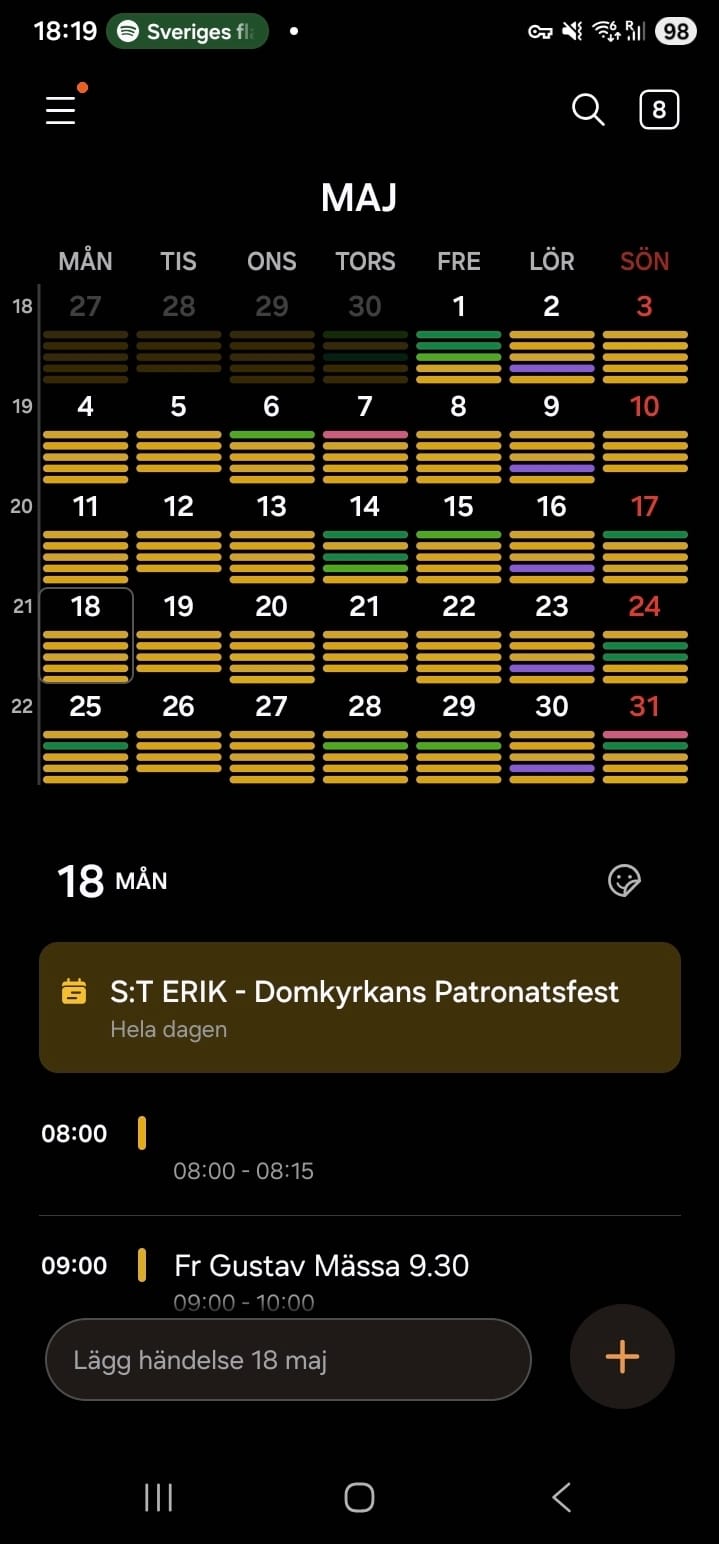This screenshot has width=719, height=1544.
Task: Open the untitled 08:00 - 08:15 event
Action: [x=360, y=1152]
